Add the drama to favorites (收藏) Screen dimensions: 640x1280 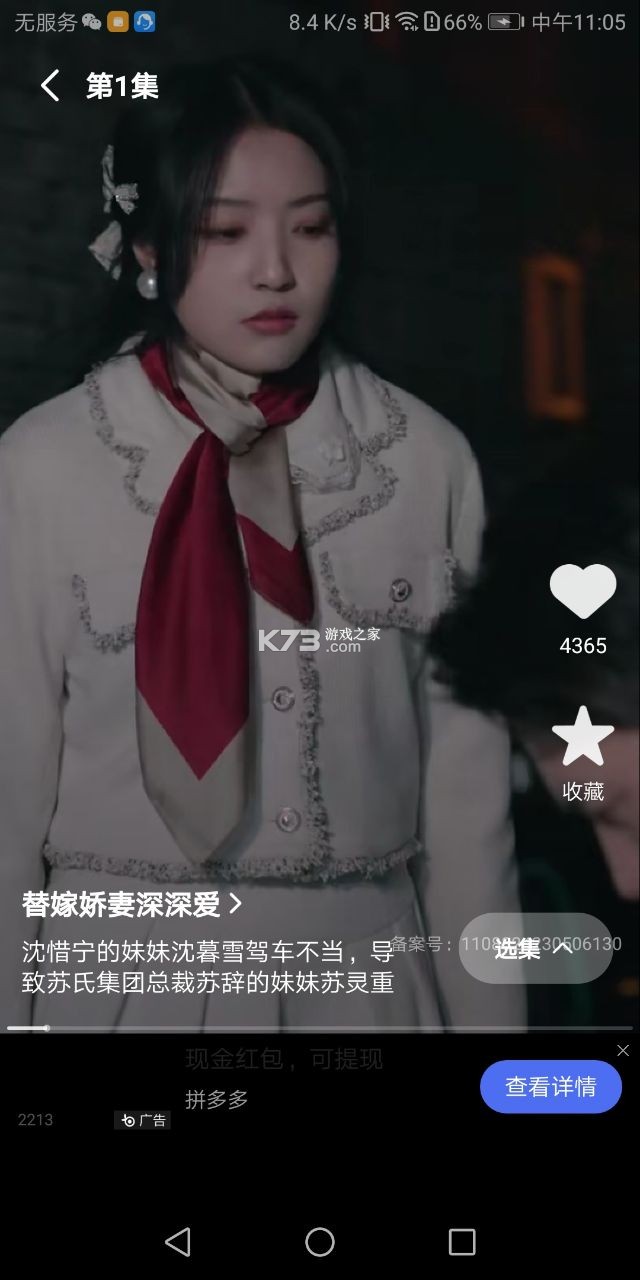pyautogui.click(x=583, y=737)
